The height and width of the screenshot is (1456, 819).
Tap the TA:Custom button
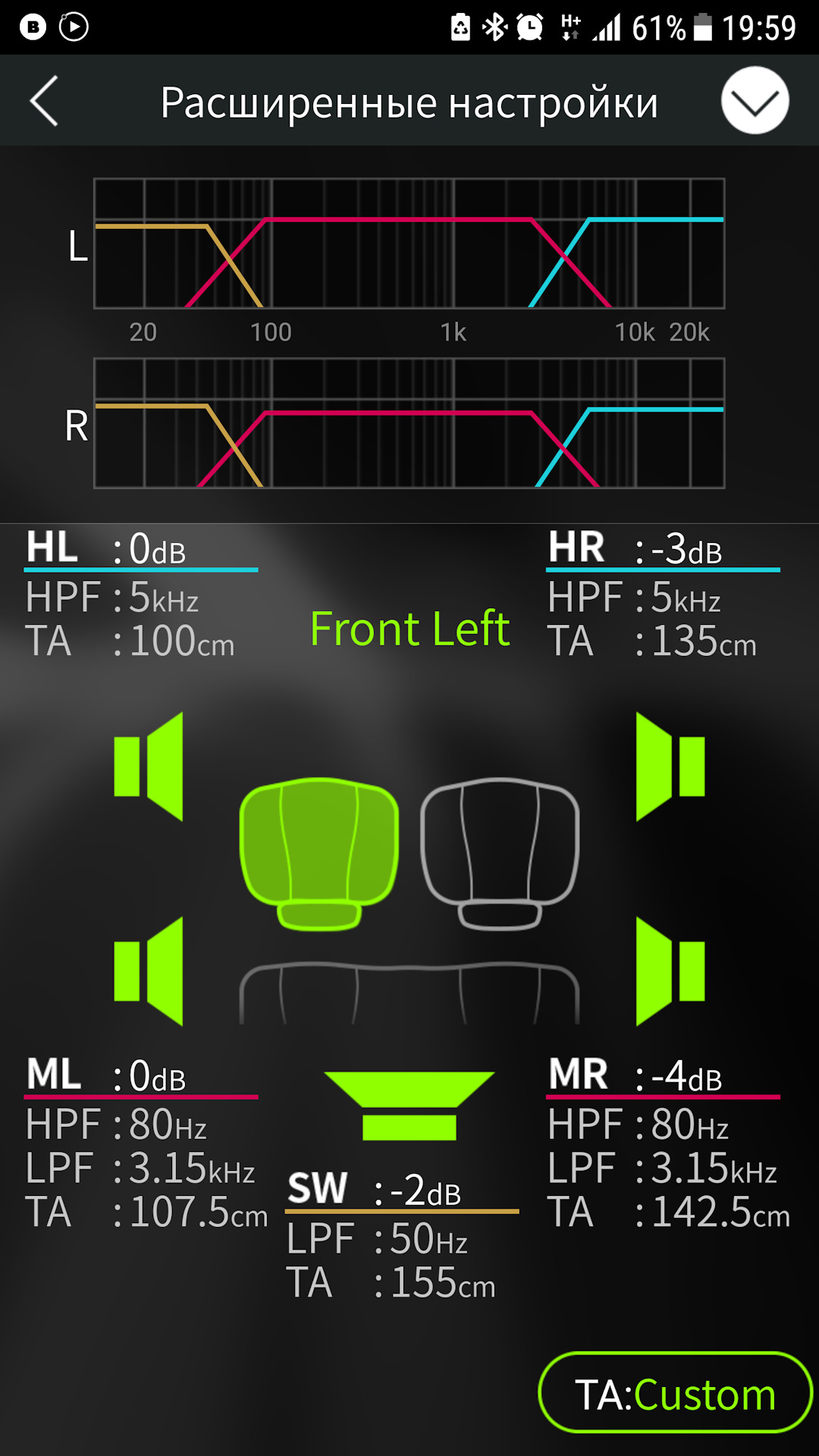[x=675, y=1393]
